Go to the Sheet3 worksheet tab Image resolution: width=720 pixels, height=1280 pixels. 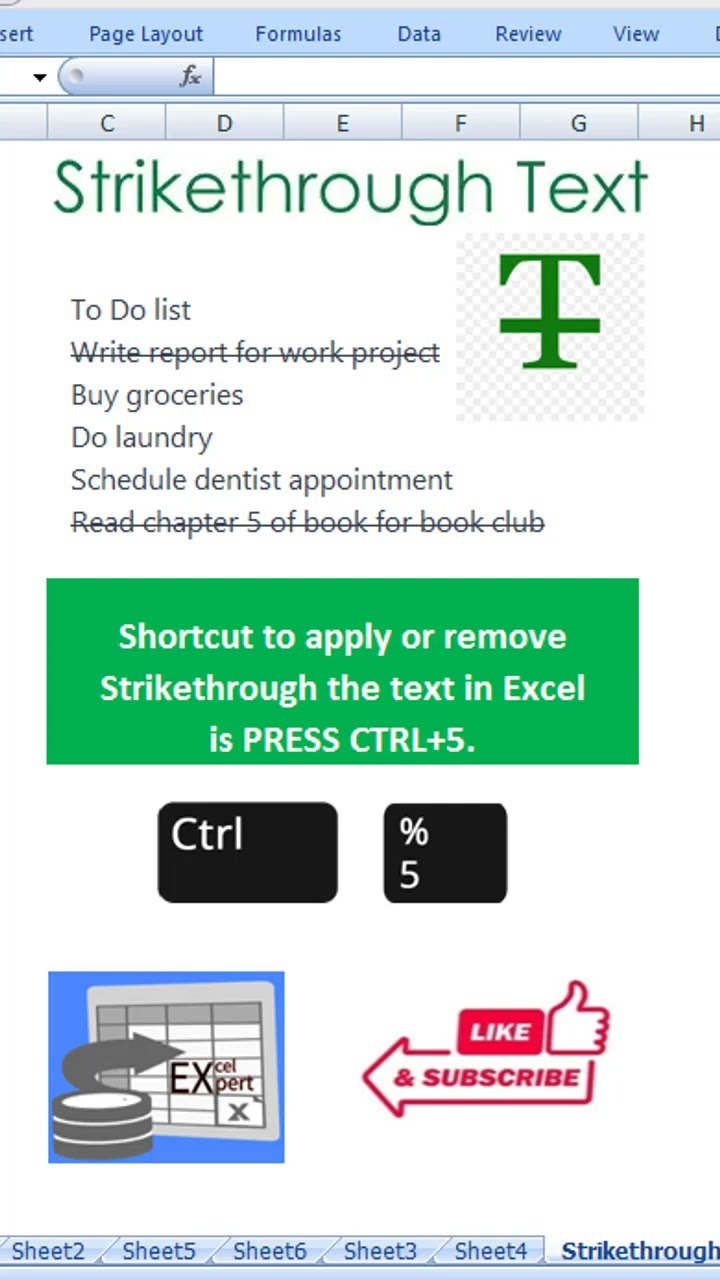(x=380, y=1251)
